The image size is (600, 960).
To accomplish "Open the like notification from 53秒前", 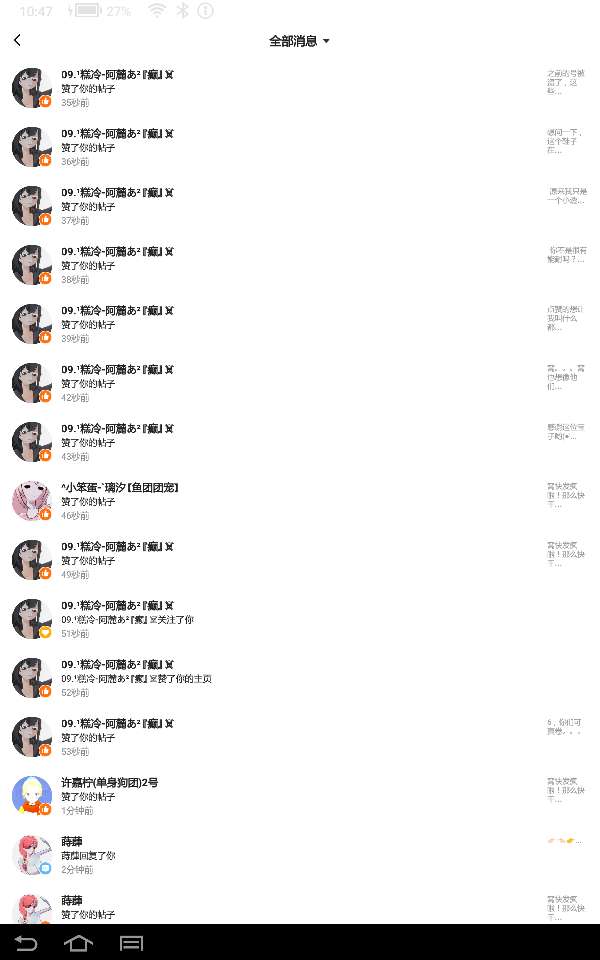I will [300, 737].
